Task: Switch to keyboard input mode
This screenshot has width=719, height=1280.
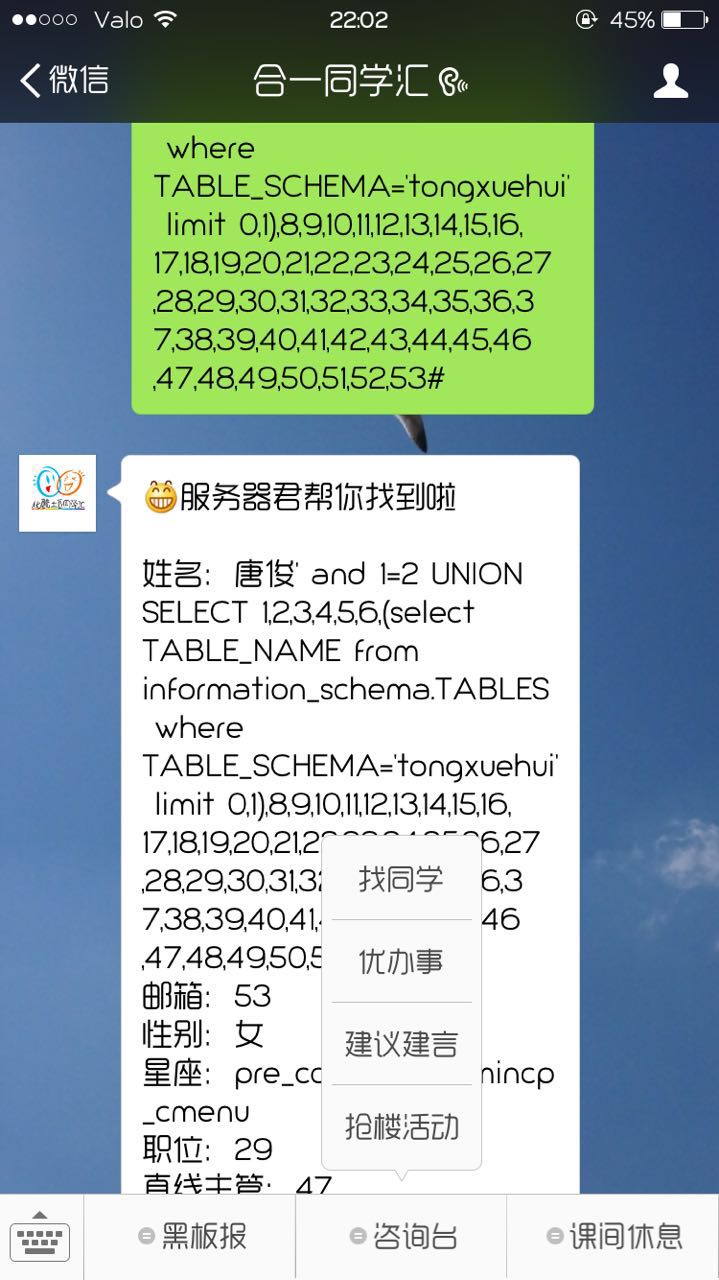Action: pyautogui.click(x=41, y=1237)
